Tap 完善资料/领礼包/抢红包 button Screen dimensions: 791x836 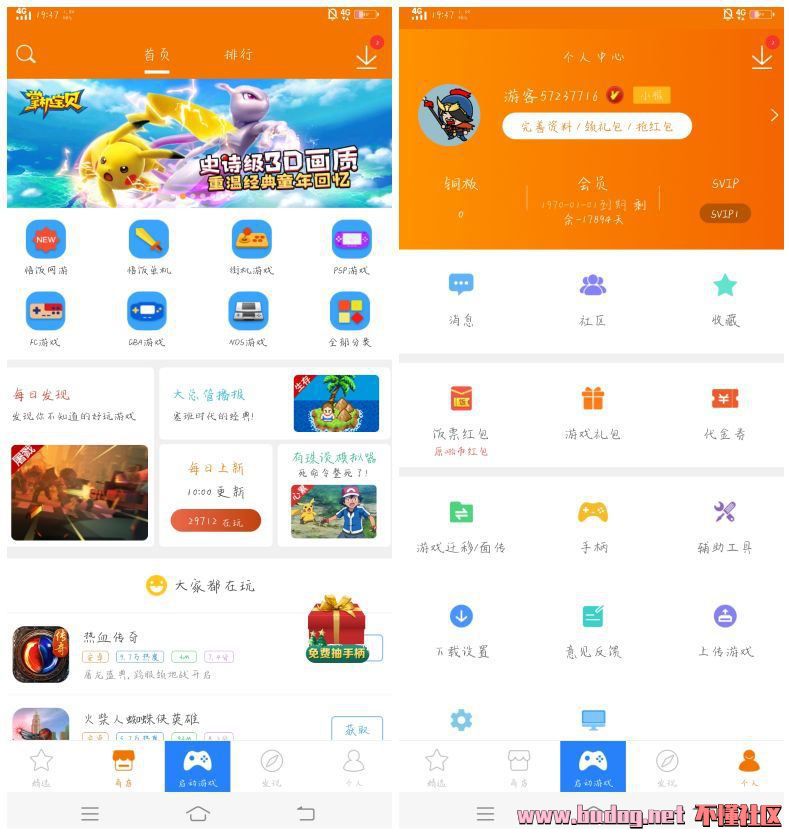tap(597, 126)
